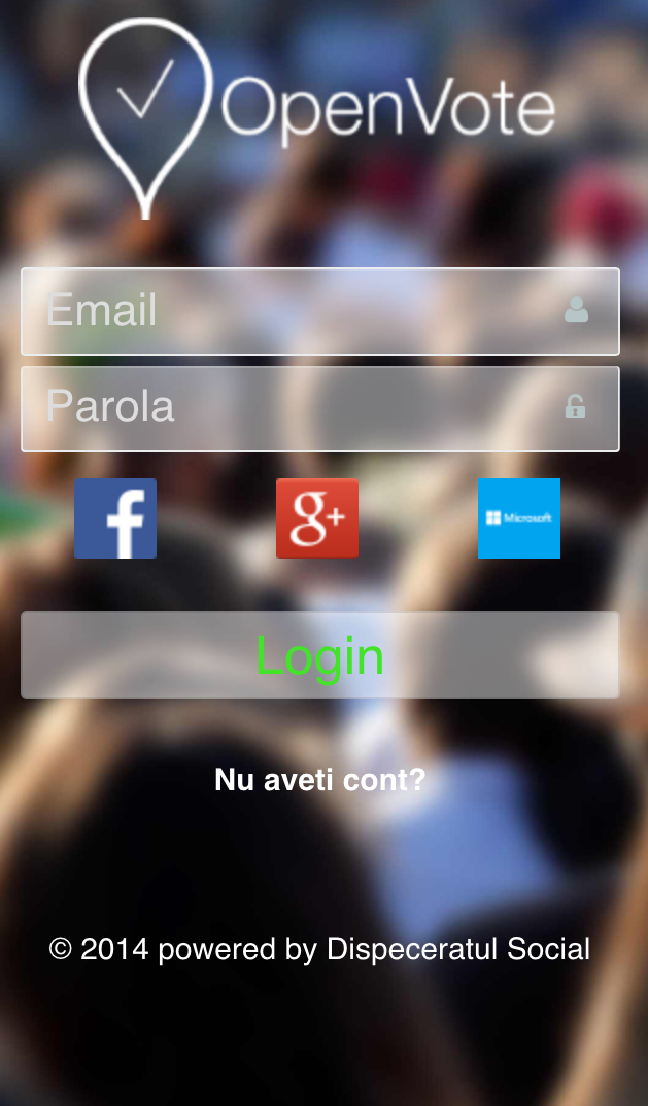Focus the Parola password field
Screen dimensions: 648x1106
(320, 408)
